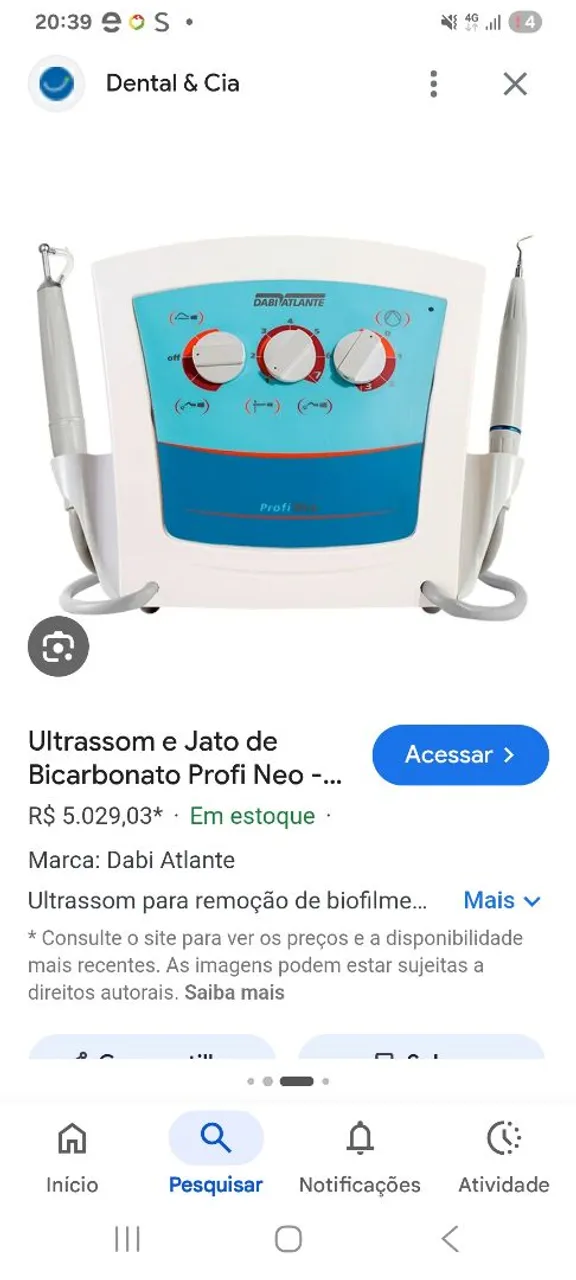Go to the Início tab
The width and height of the screenshot is (576, 1280).
[72, 1158]
